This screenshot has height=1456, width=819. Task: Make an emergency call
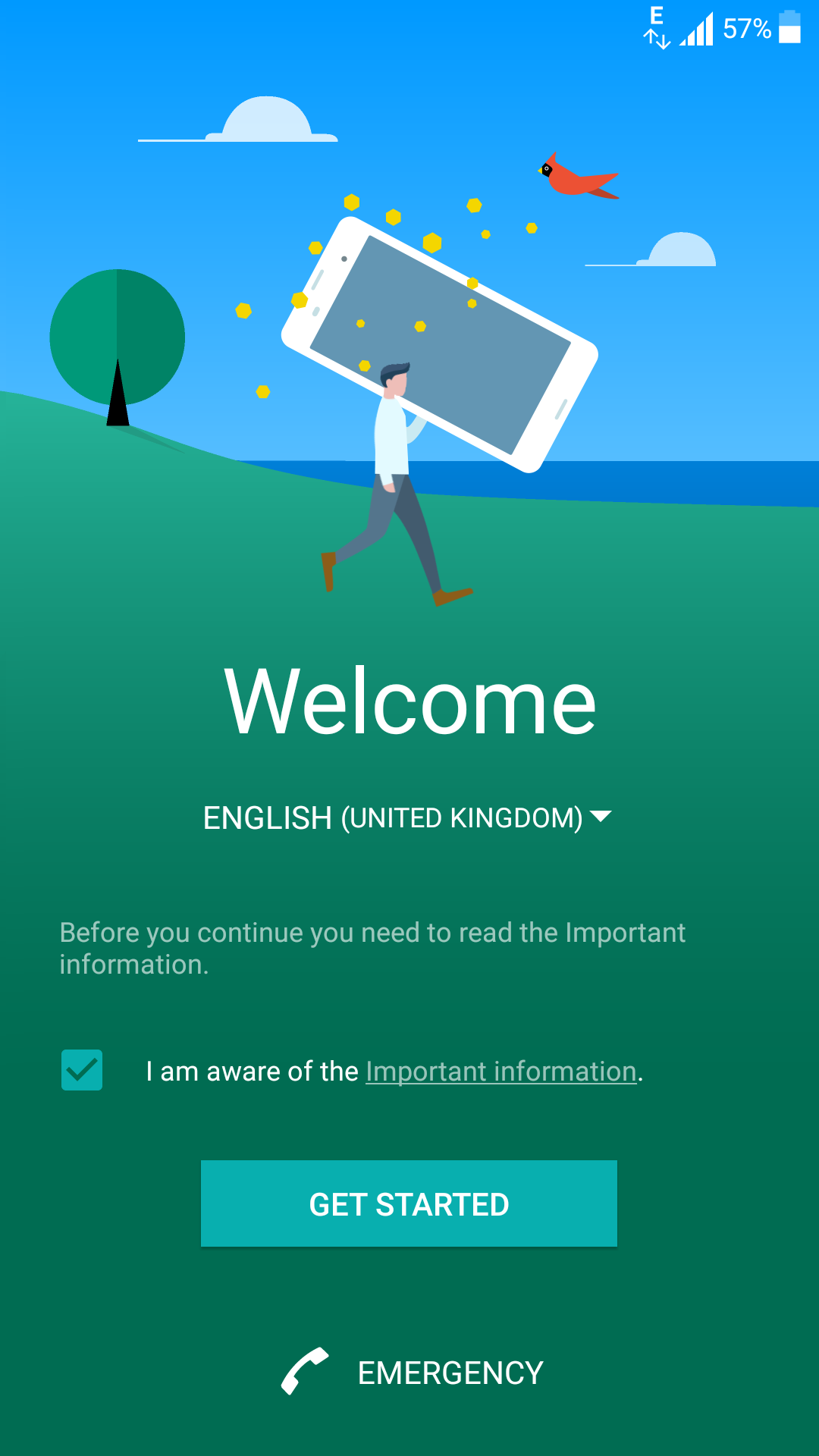[412, 1373]
